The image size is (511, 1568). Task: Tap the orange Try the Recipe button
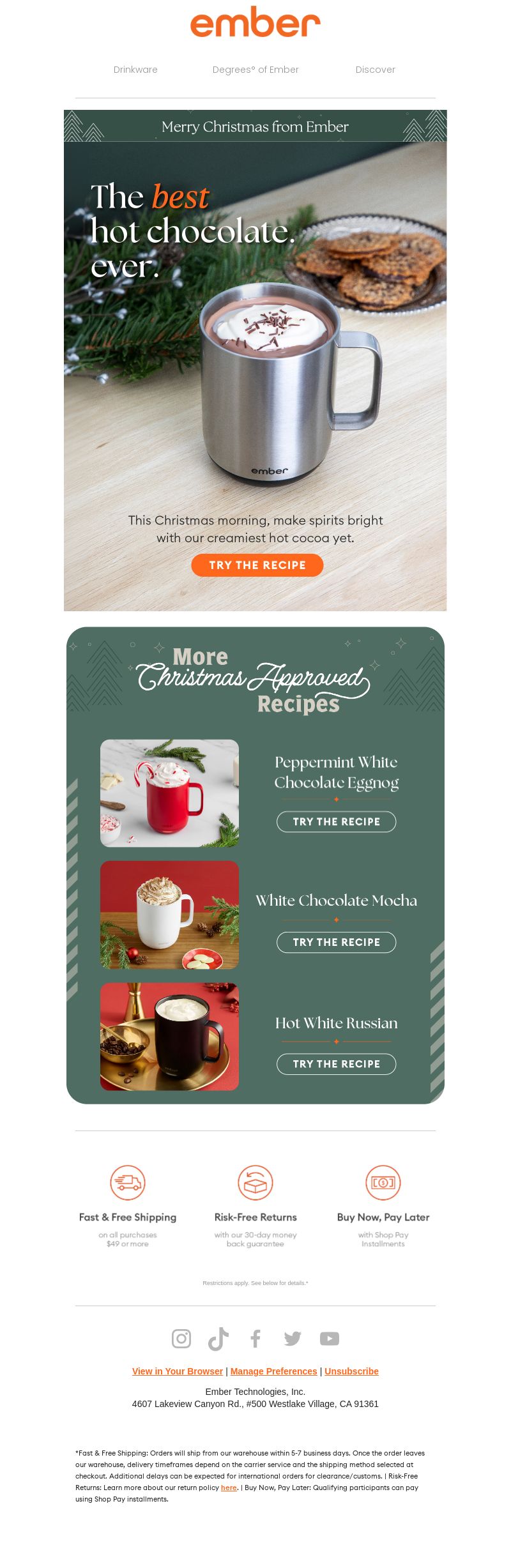[x=257, y=565]
